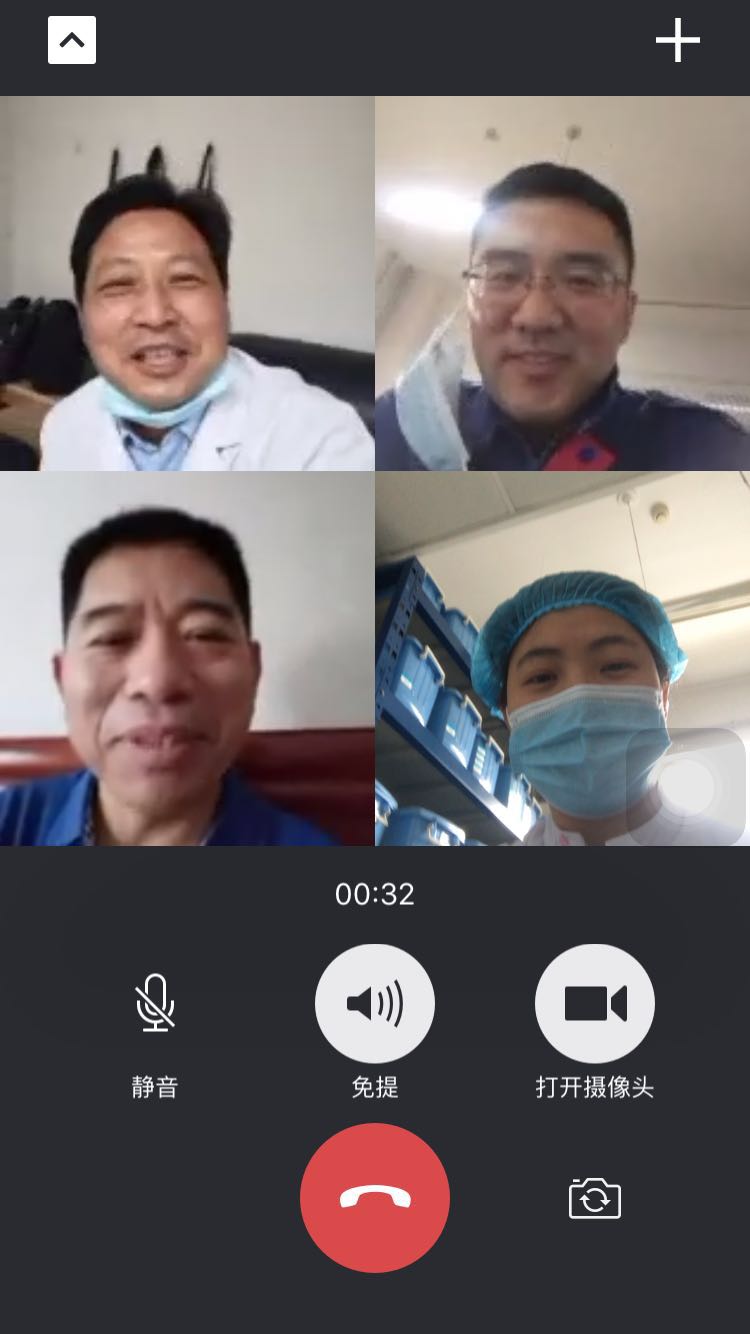The image size is (750, 1334).
Task: Select the video tile of the man wearing glasses
Action: (562, 283)
